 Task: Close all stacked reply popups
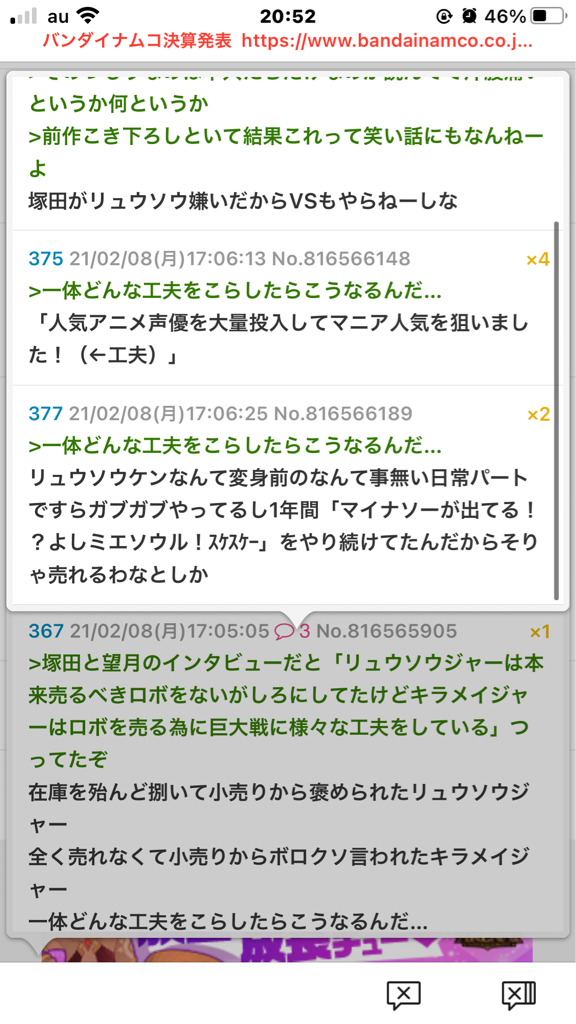519,995
